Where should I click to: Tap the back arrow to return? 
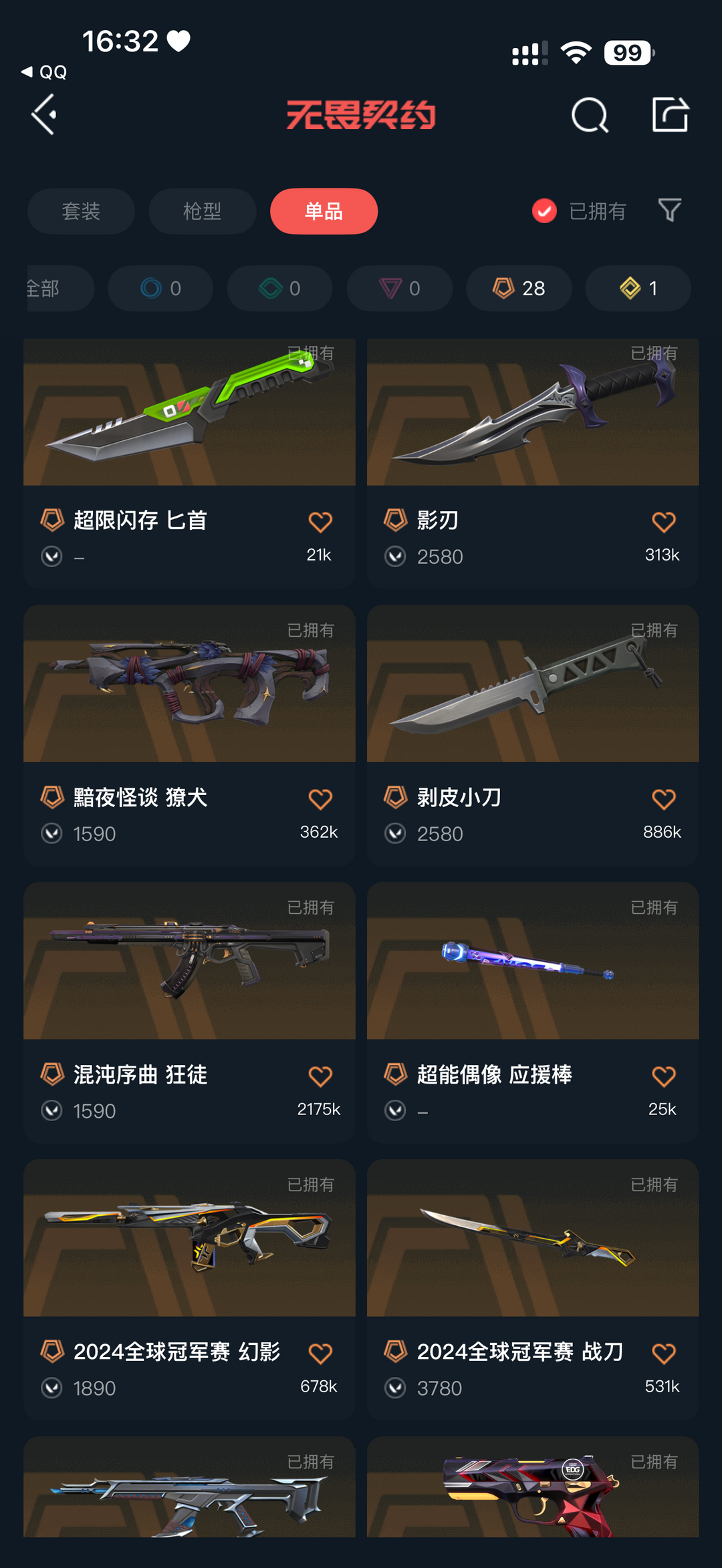44,115
